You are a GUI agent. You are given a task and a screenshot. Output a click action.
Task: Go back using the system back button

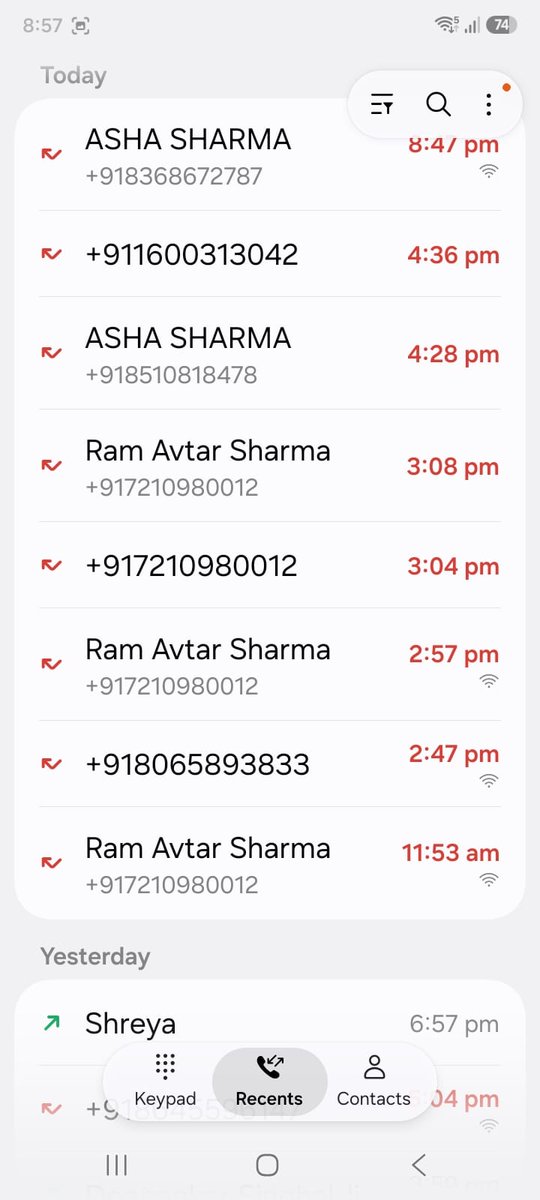419,1164
